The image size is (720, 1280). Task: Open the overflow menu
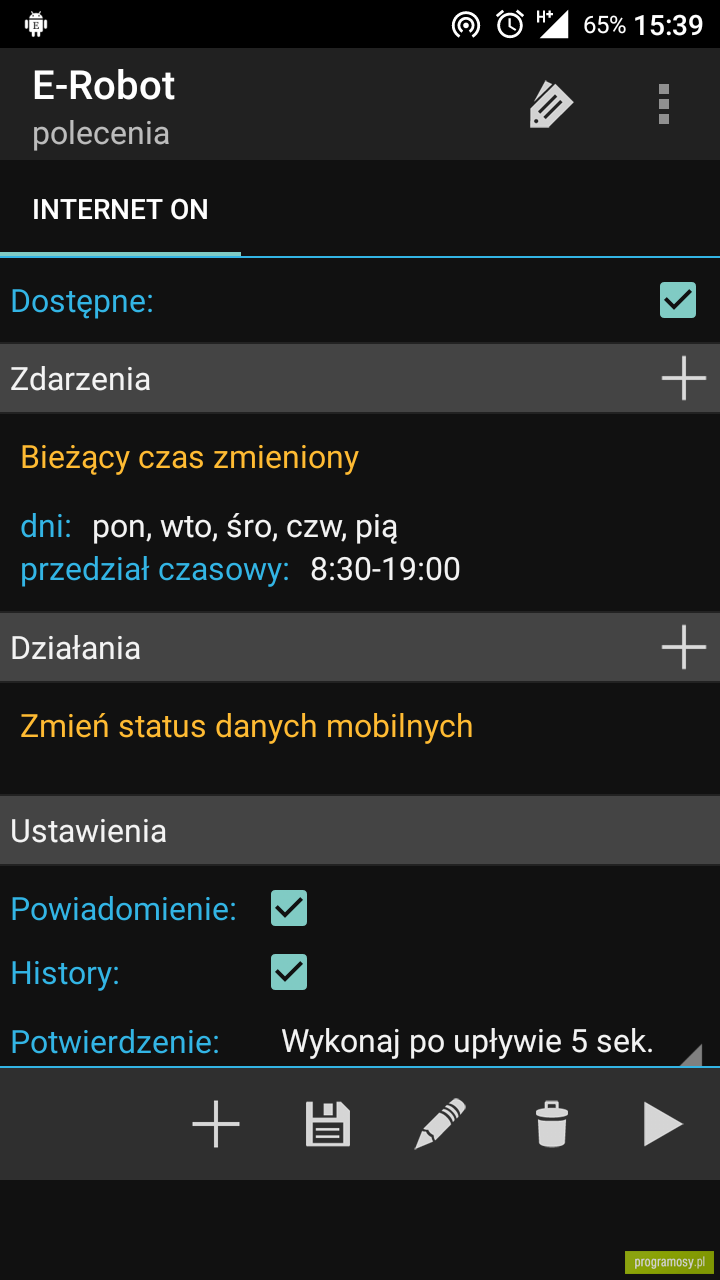pos(664,105)
